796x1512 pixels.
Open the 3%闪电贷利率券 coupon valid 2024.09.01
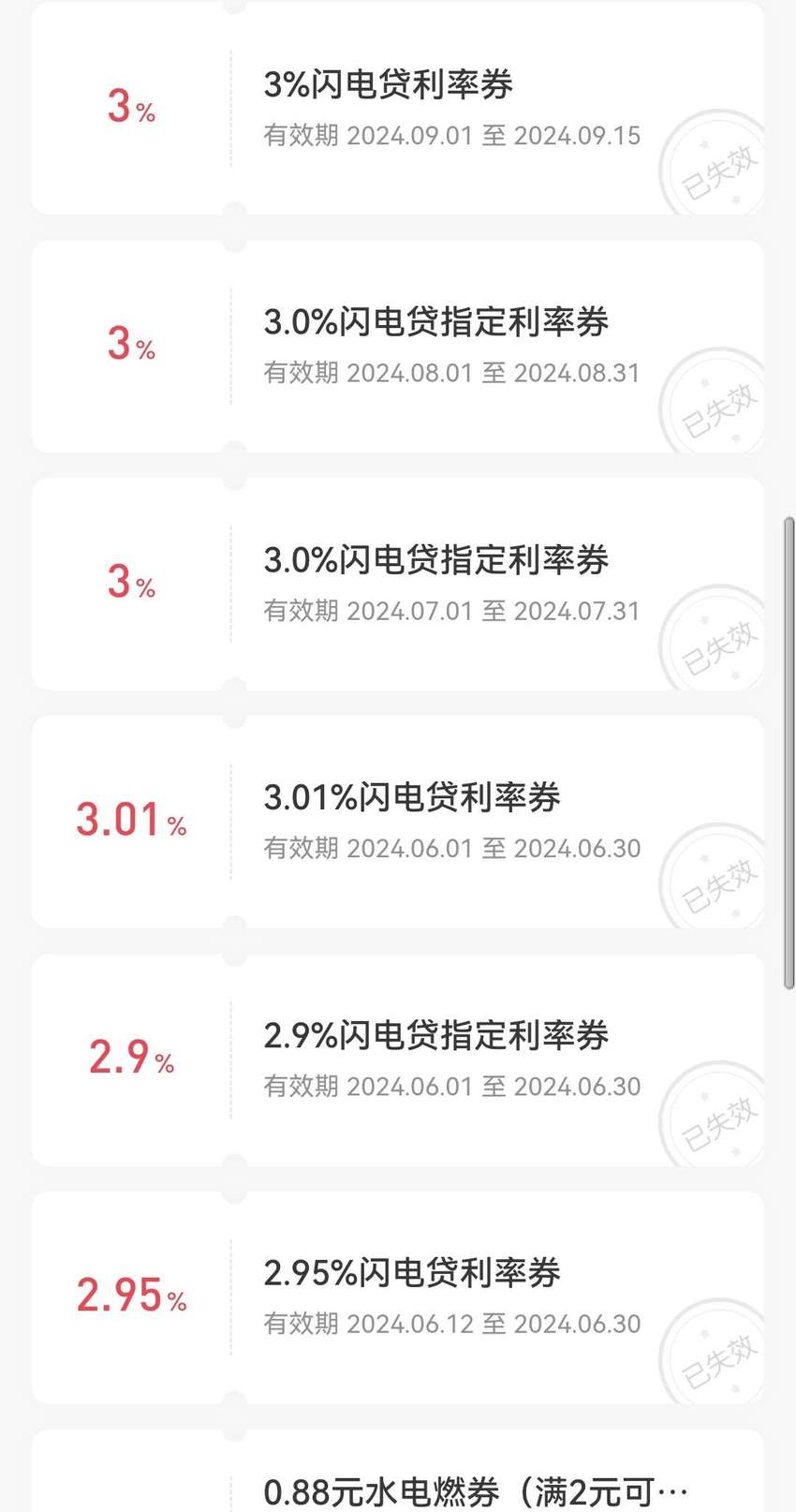point(398,109)
